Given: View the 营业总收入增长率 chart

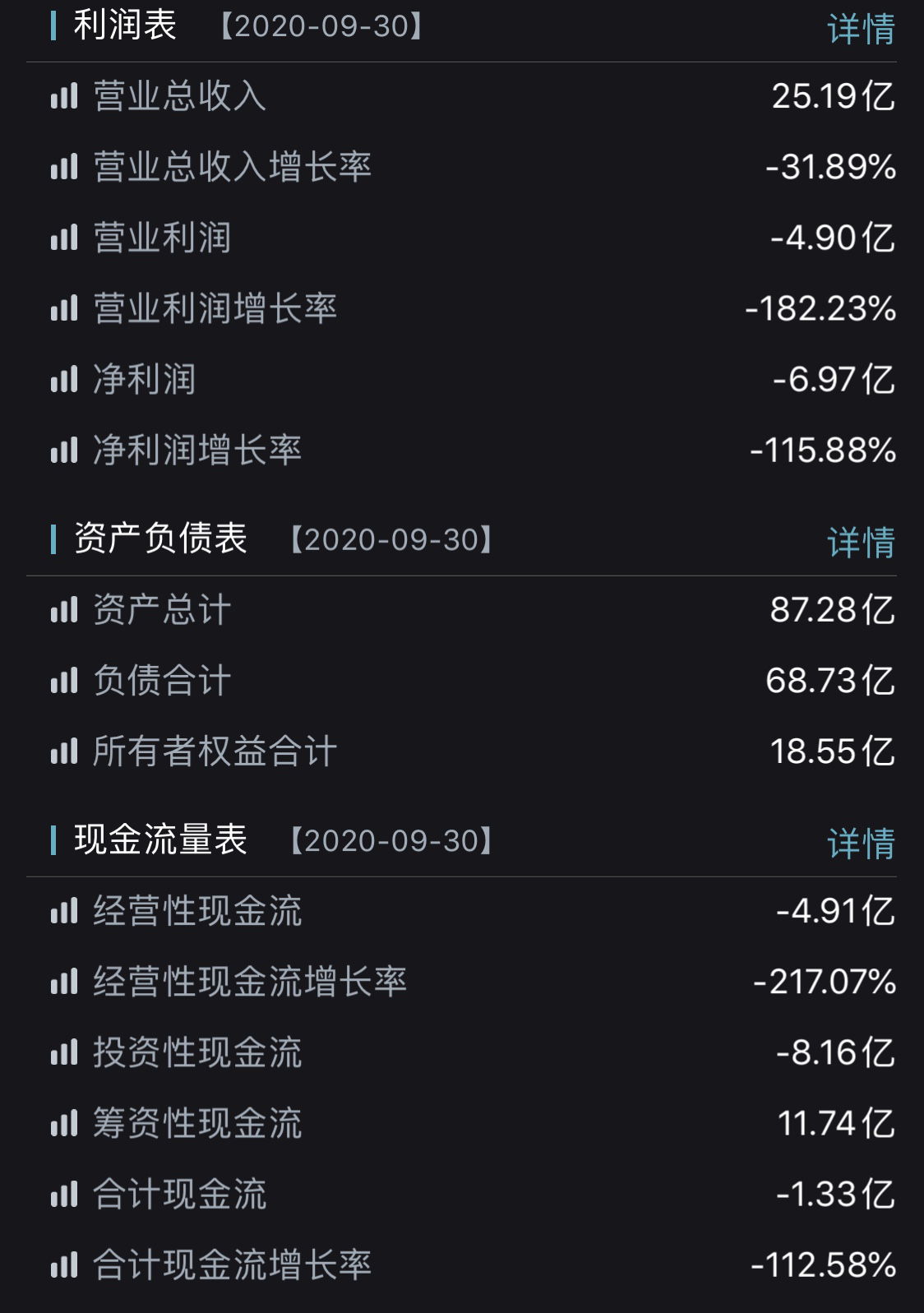Looking at the screenshot, I should pyautogui.click(x=64, y=167).
